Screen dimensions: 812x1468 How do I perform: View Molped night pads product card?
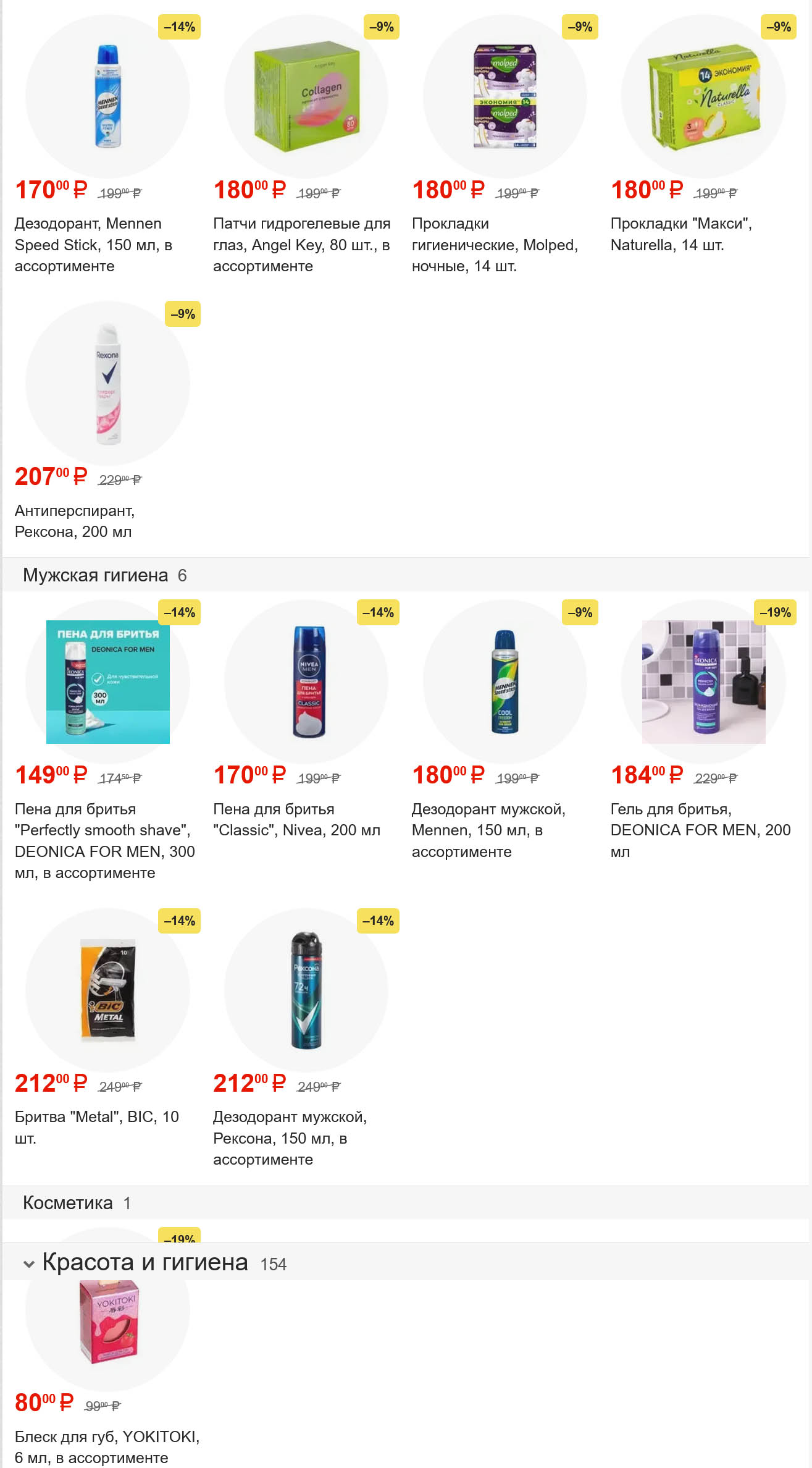click(x=504, y=97)
